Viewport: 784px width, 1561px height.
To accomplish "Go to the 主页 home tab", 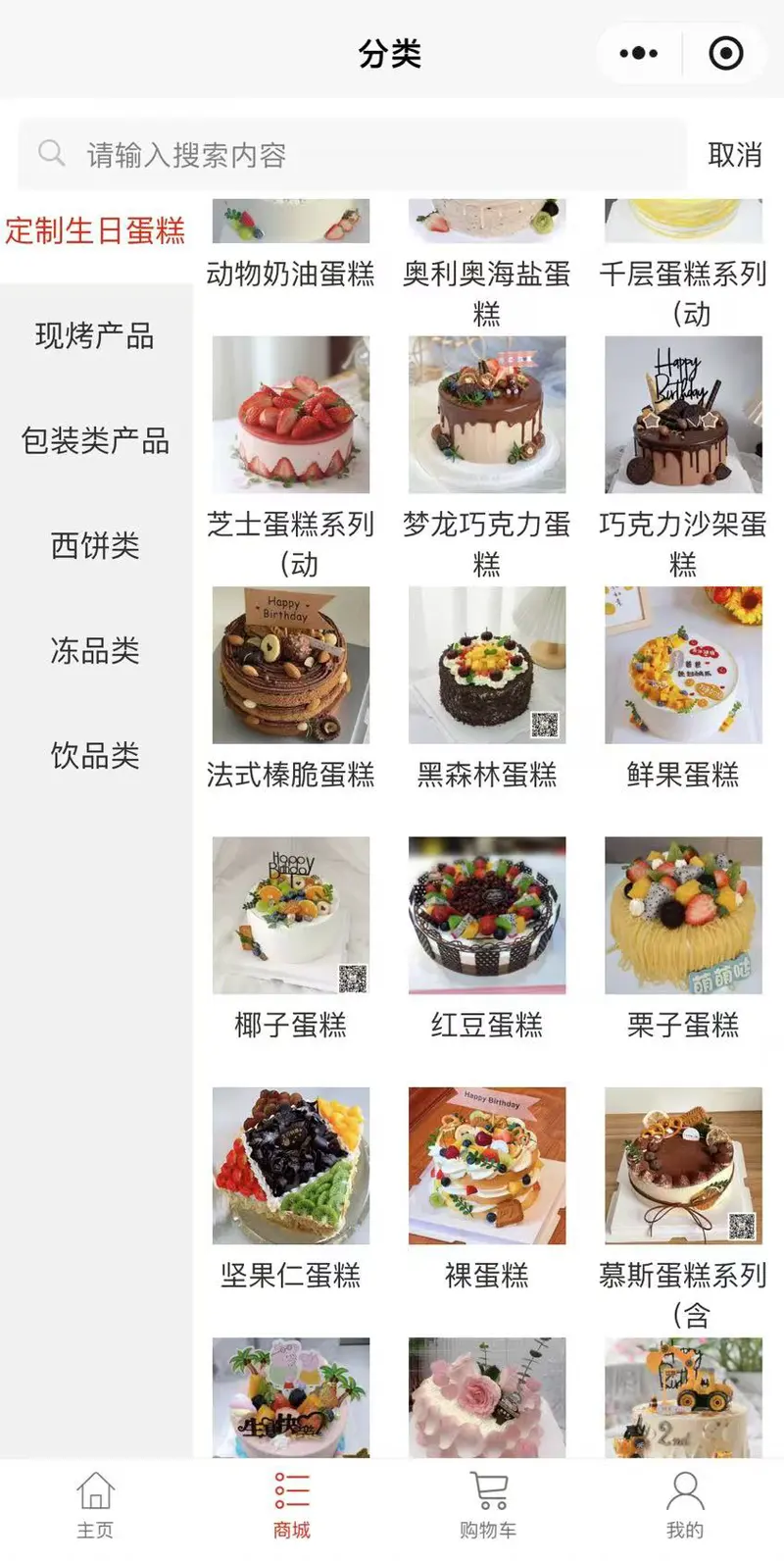I will pos(96,1506).
